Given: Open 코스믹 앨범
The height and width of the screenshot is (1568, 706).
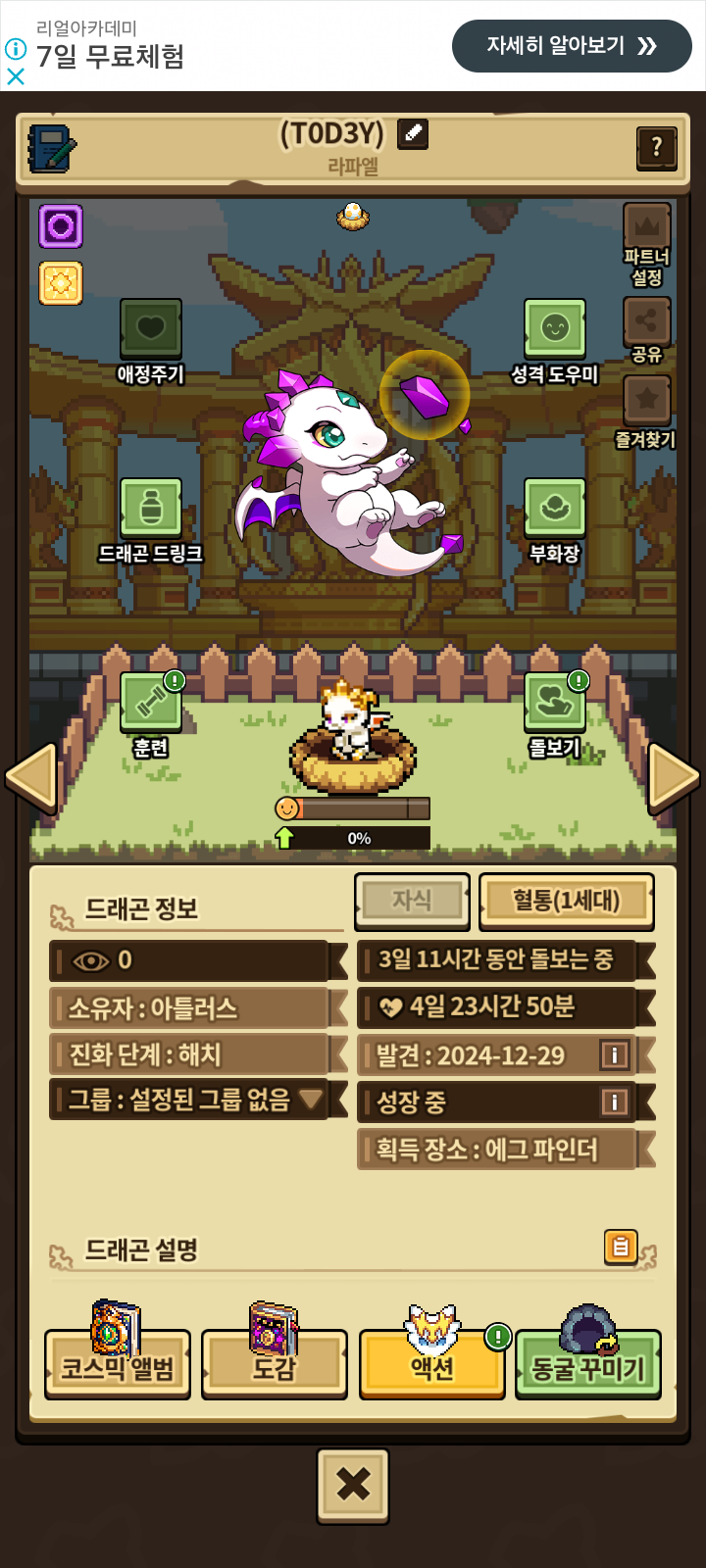Looking at the screenshot, I should [118, 1363].
